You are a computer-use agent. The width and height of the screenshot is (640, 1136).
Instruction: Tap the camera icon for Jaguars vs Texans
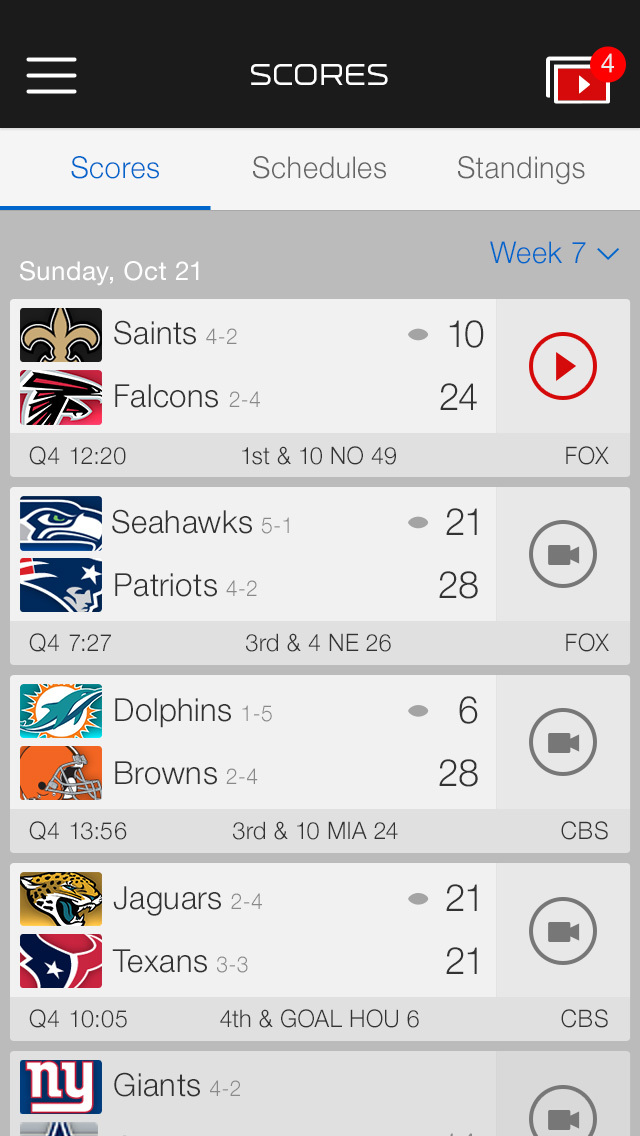563,930
